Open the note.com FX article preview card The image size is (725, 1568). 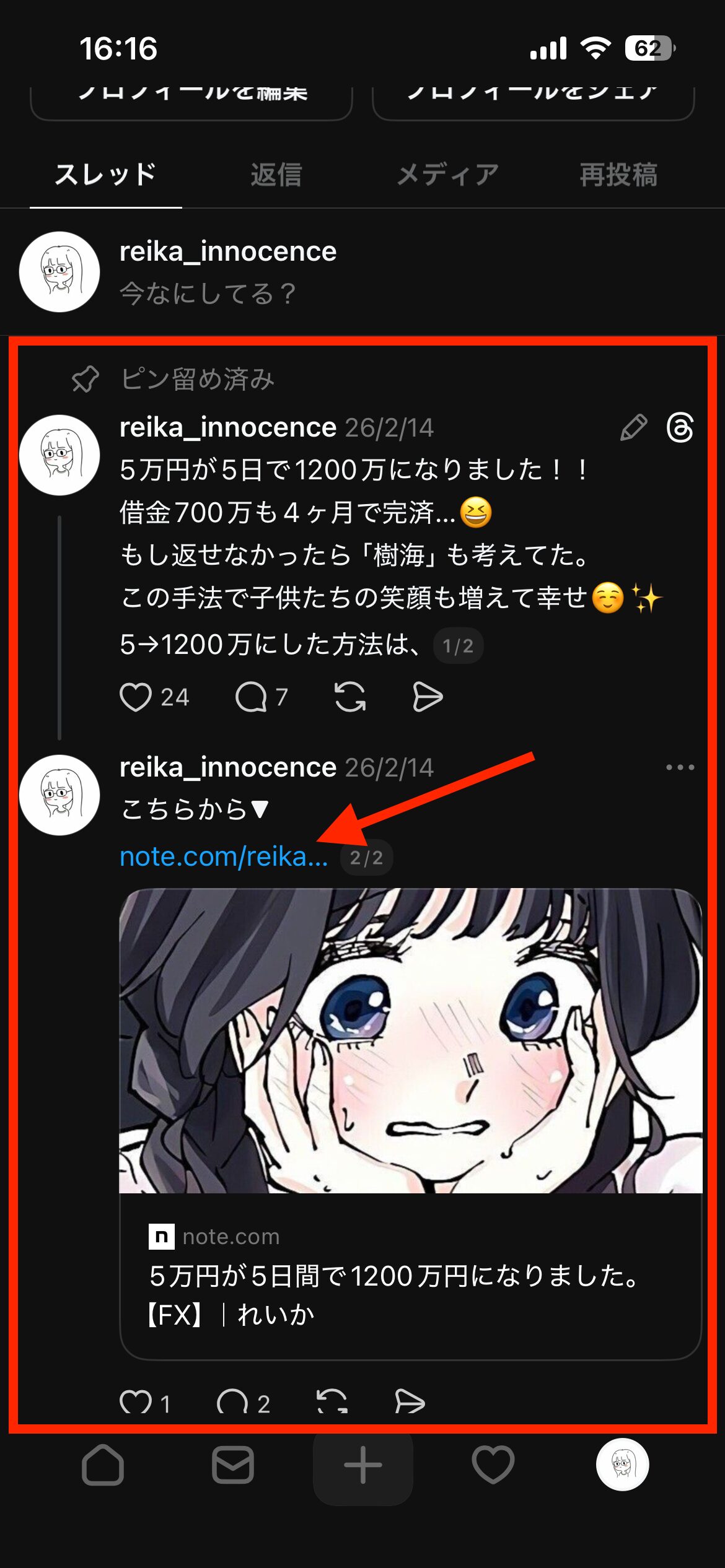410,1276
